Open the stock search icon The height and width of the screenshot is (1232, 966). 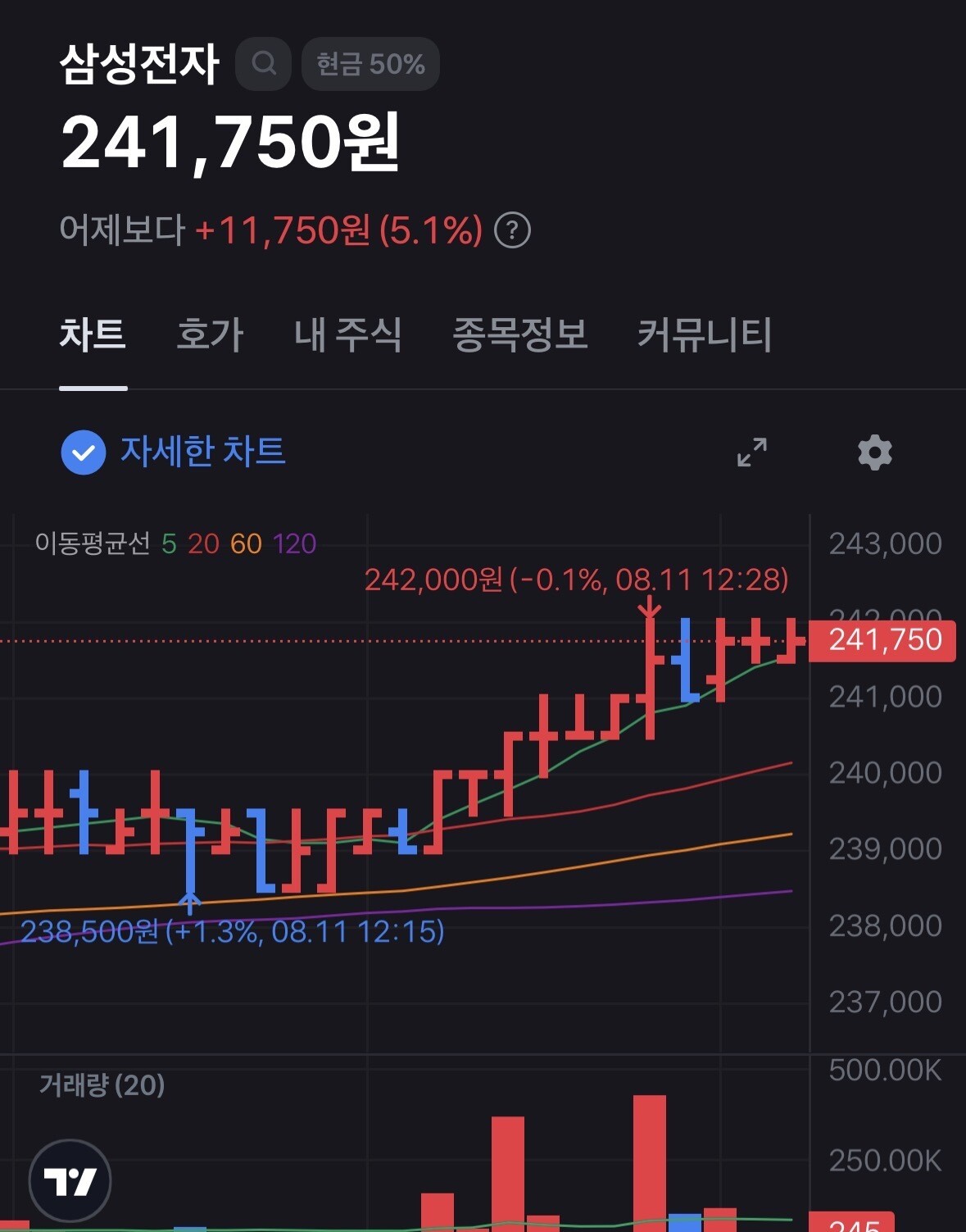pyautogui.click(x=263, y=64)
